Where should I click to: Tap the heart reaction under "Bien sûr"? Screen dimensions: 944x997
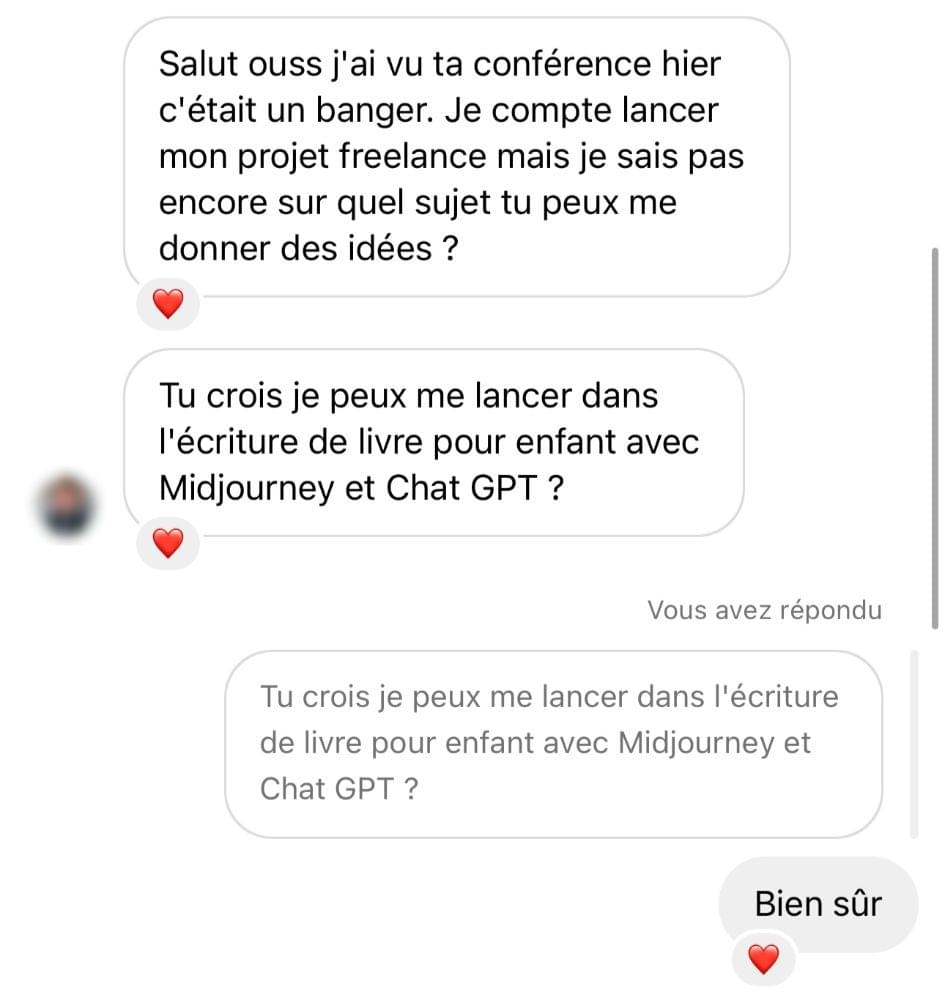(x=763, y=960)
